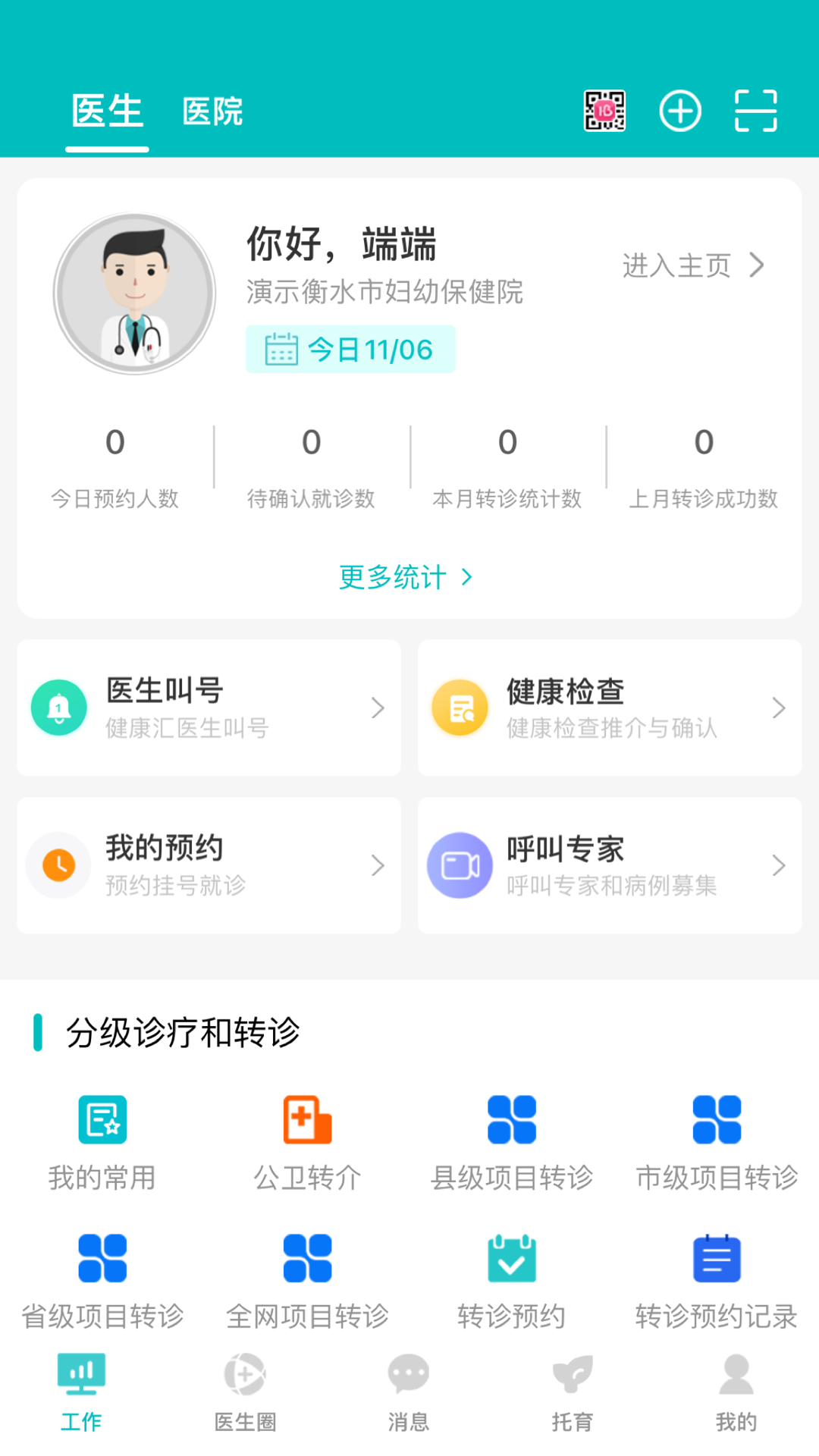The image size is (819, 1456).
Task: Open the 健康检查 health check card
Action: pos(609,708)
